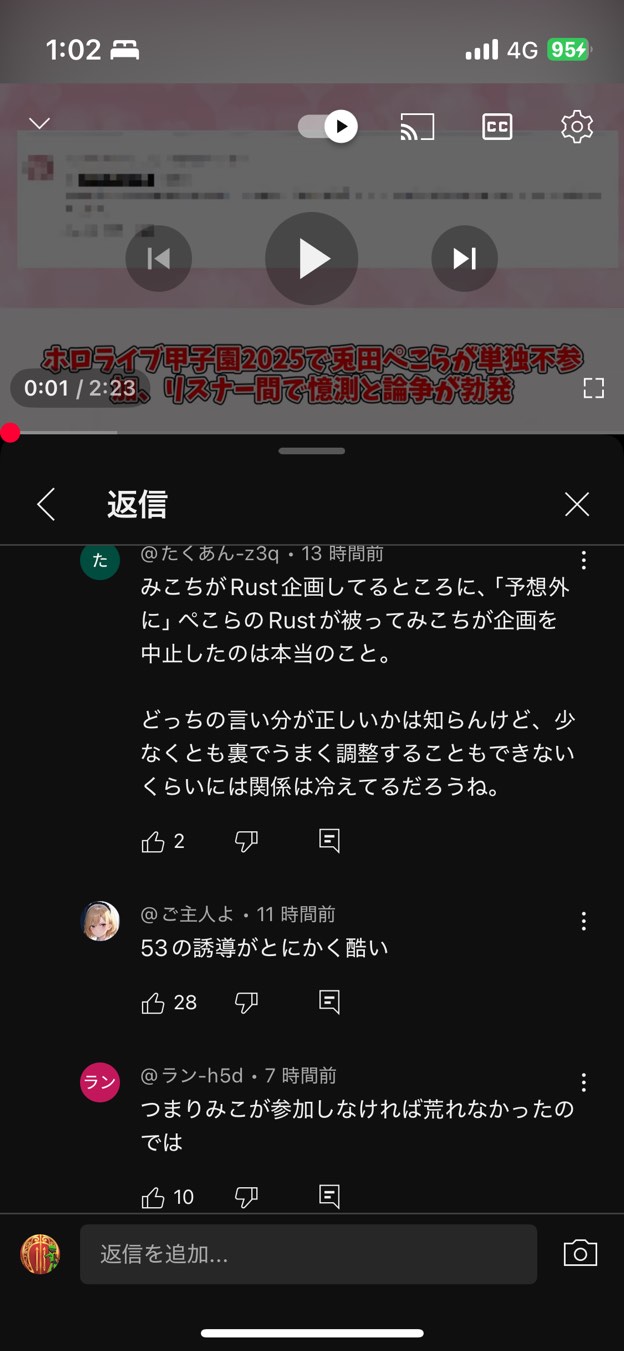The height and width of the screenshot is (1351, 624).
Task: Minimize the video player with the down chevron
Action: pyautogui.click(x=39, y=124)
